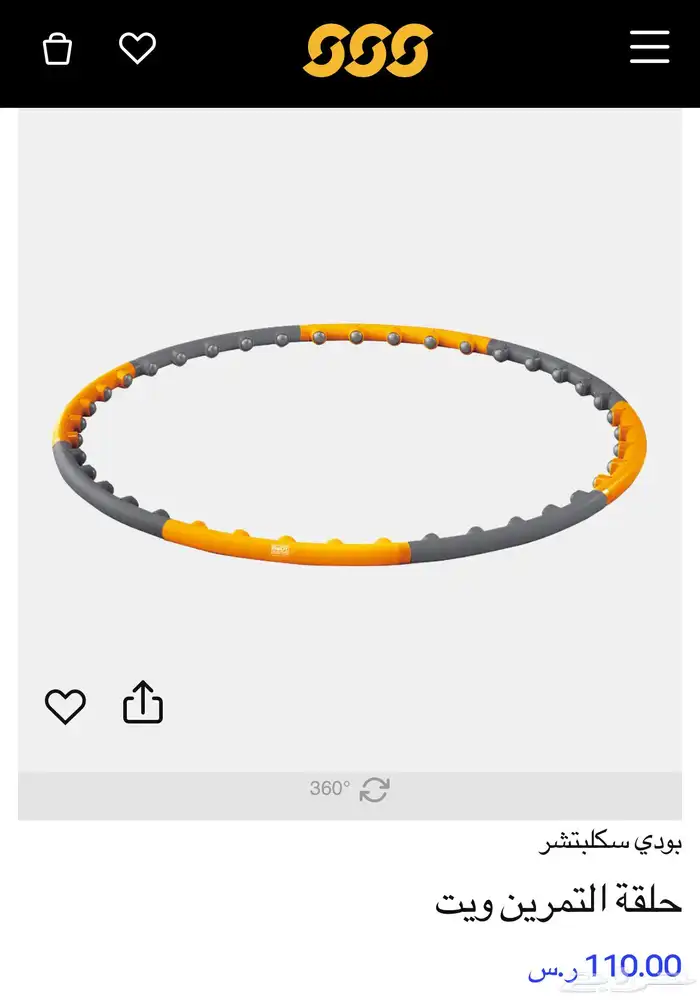Screen dimensions: 700x1000
Task: Open the hoop product image
Action: [x=349, y=445]
